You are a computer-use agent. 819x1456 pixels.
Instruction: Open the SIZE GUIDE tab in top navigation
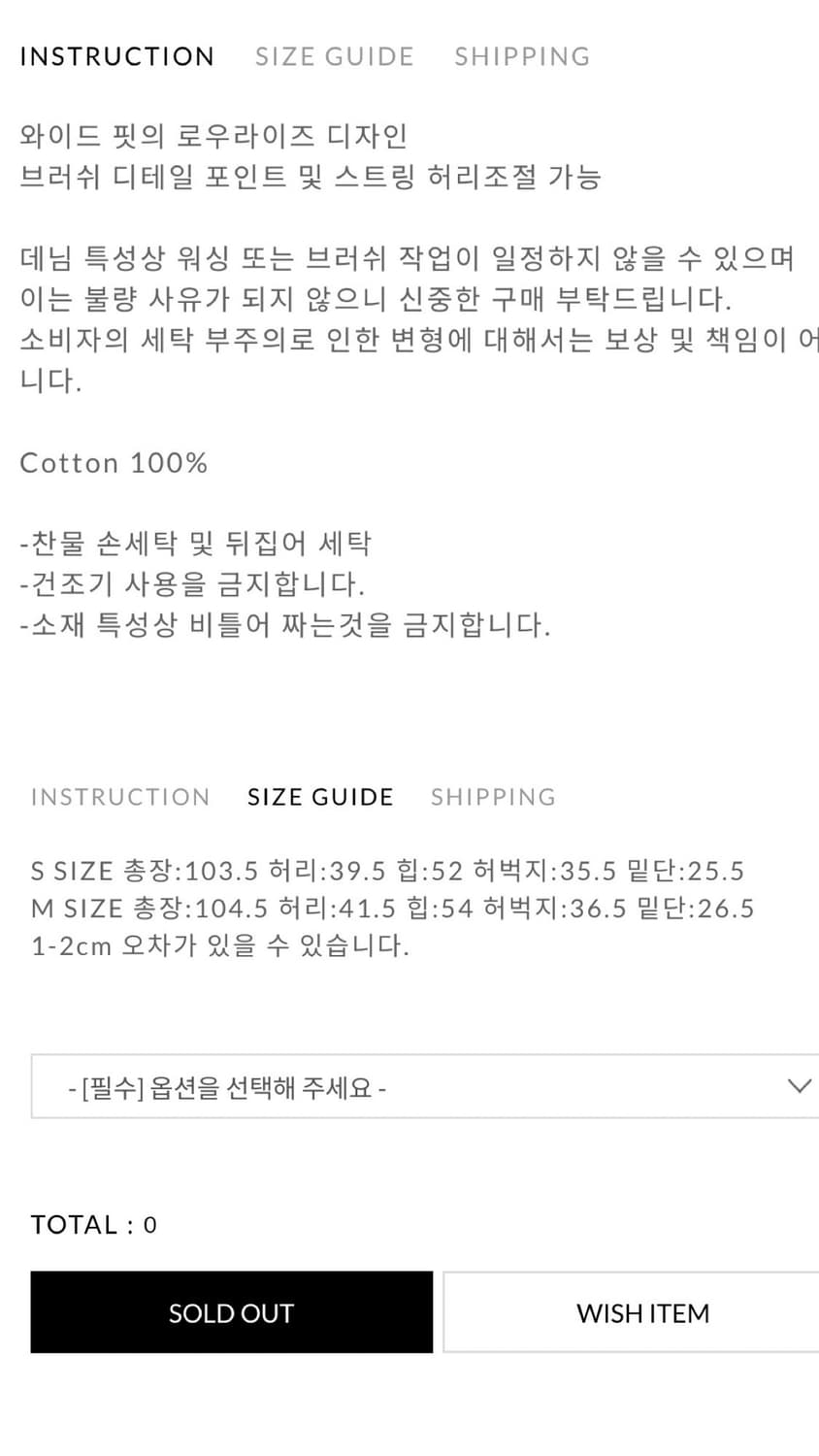[334, 55]
